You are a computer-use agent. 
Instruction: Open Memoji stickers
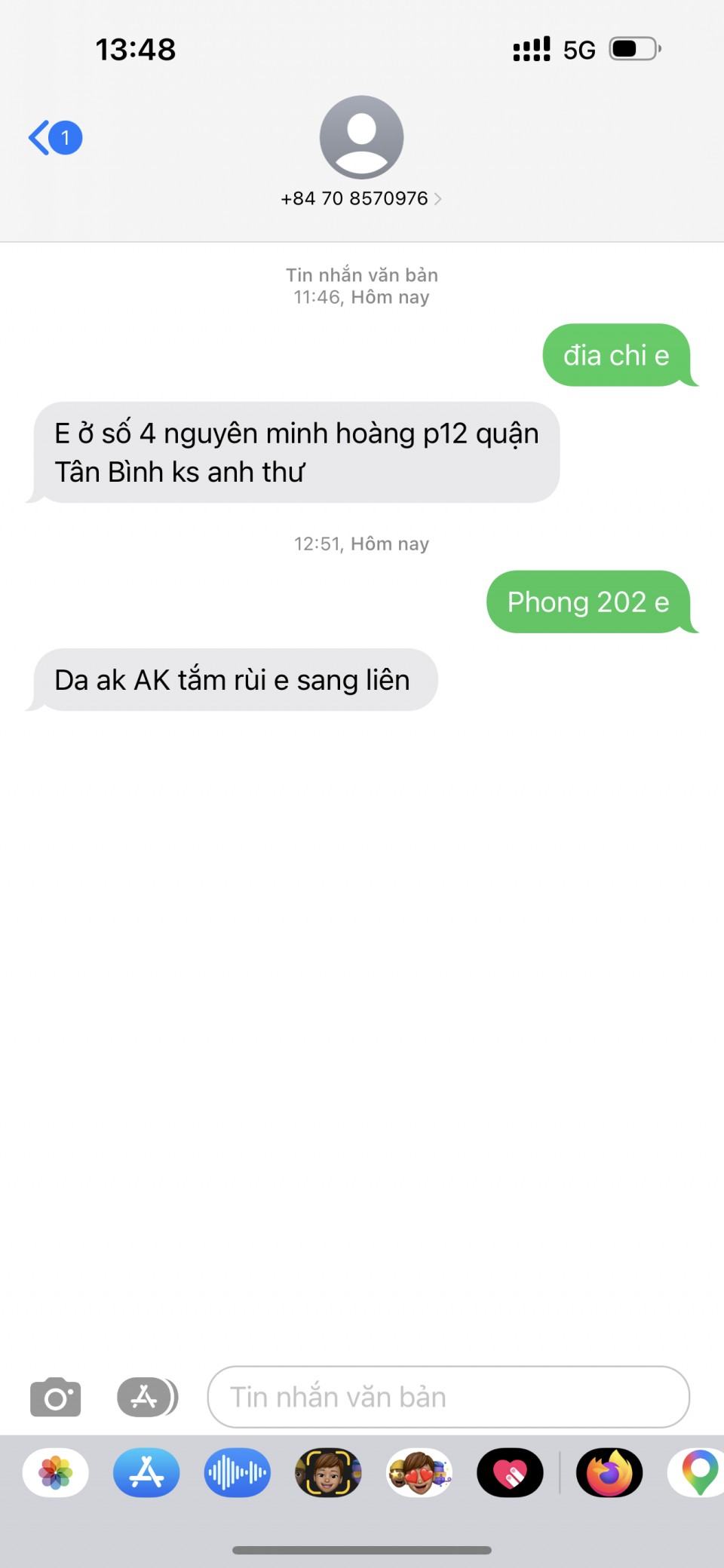coord(419,1472)
